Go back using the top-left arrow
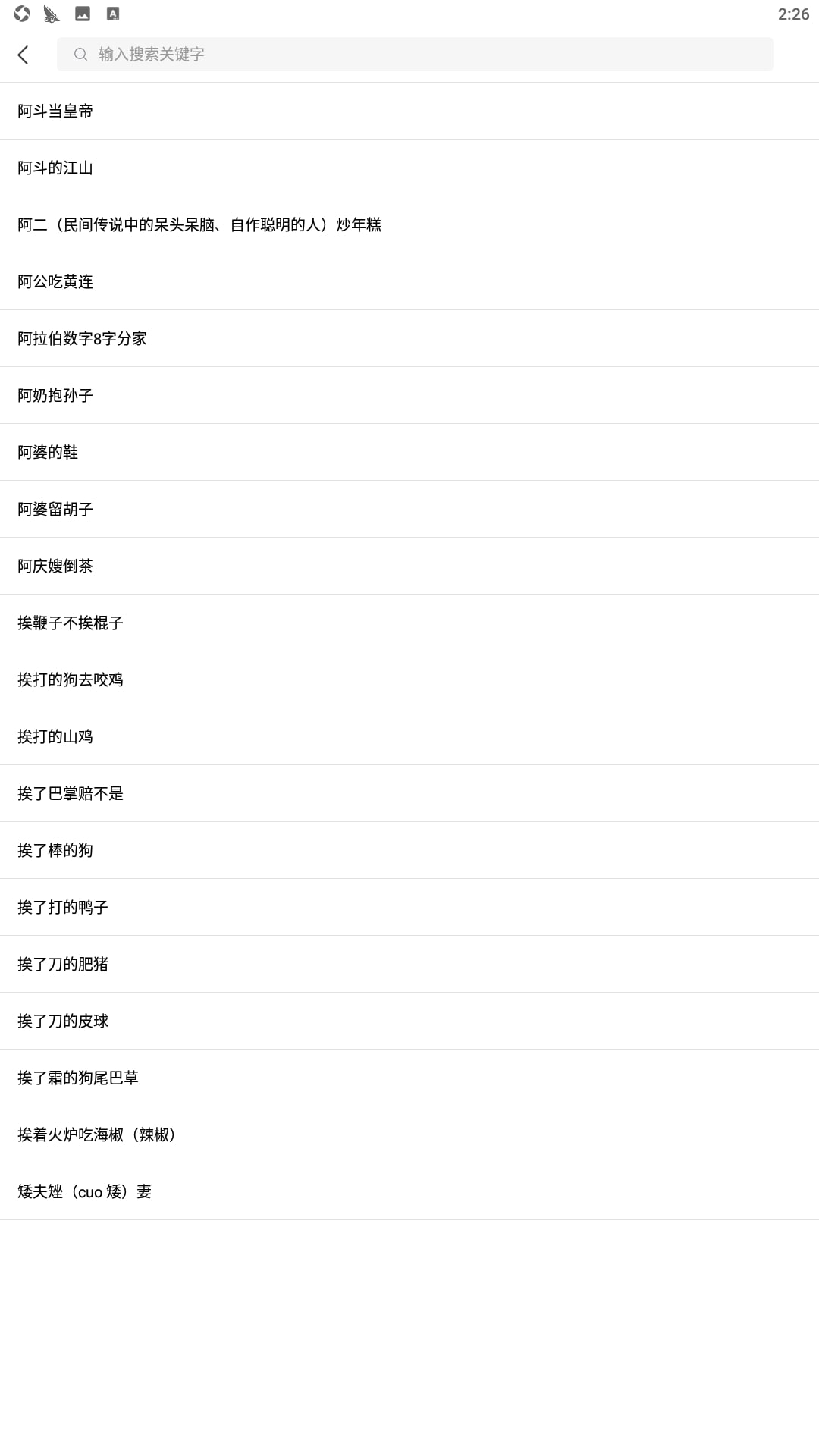 [24, 55]
